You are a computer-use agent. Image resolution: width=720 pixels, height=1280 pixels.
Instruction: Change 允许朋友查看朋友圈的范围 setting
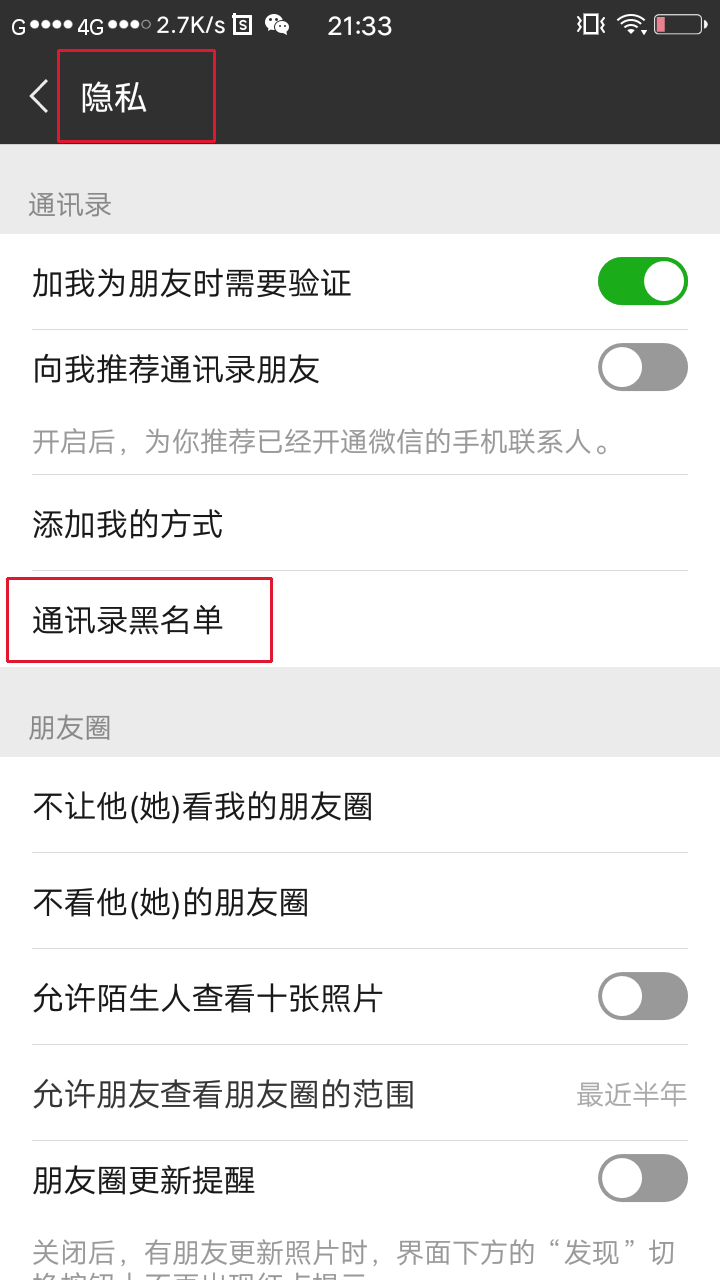point(360,1094)
